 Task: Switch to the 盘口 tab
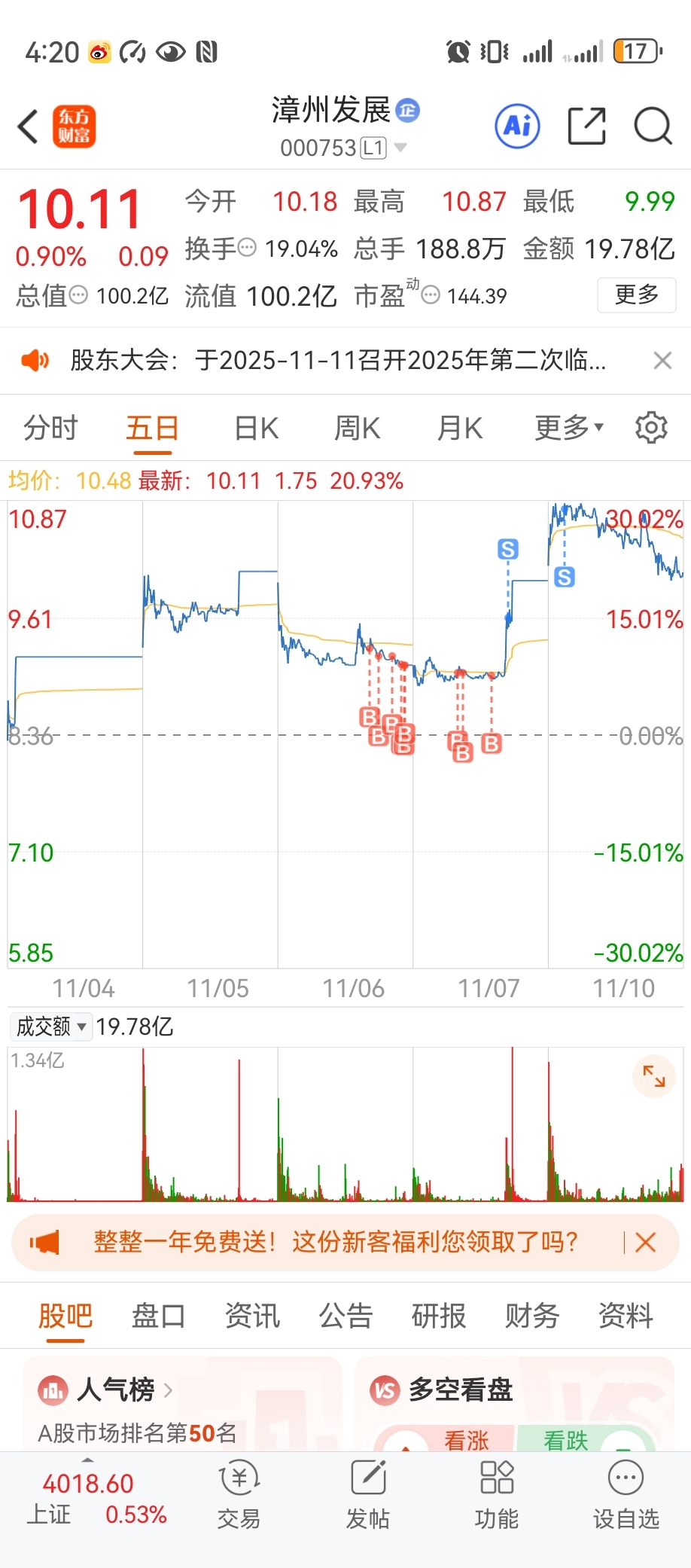158,1316
